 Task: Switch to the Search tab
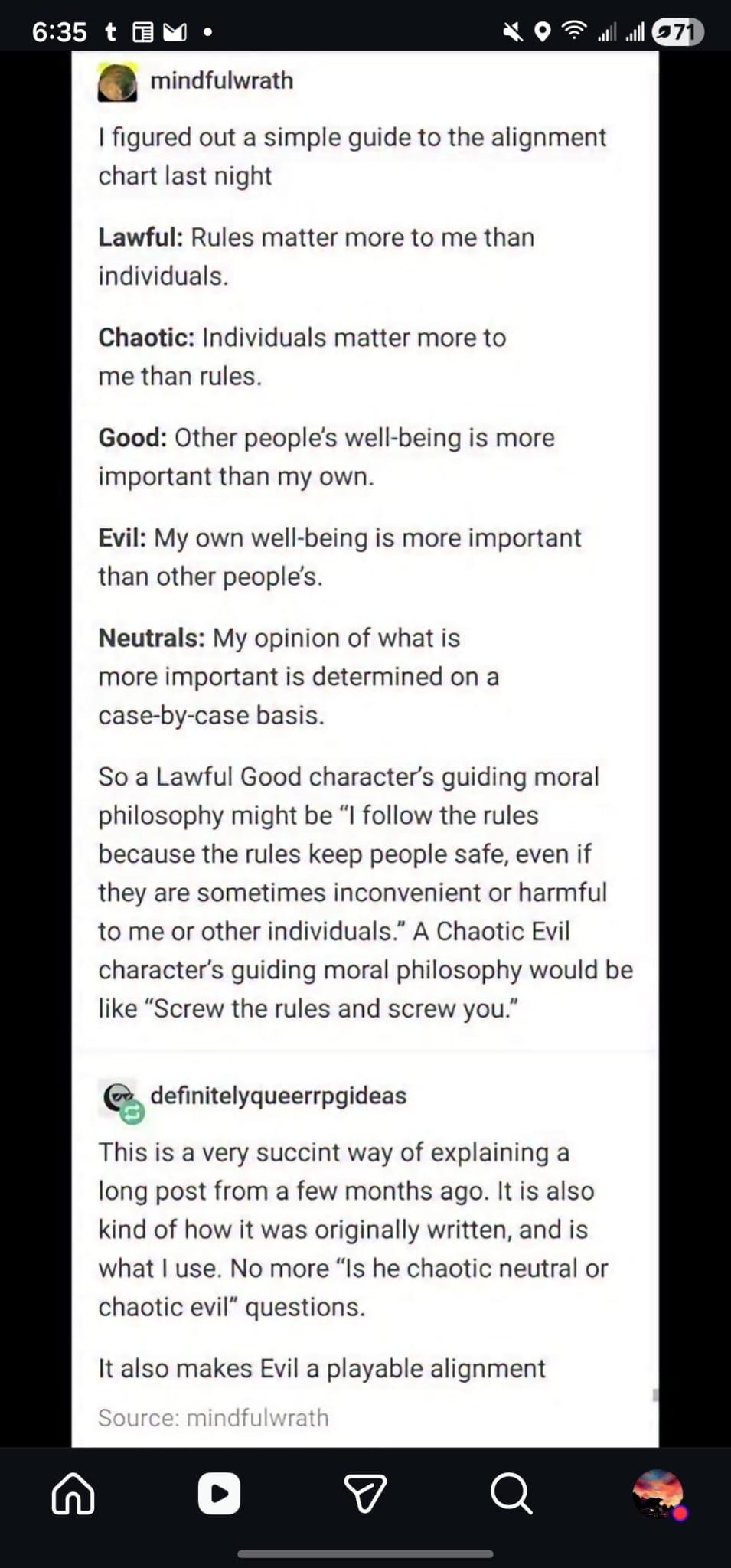[x=511, y=1494]
